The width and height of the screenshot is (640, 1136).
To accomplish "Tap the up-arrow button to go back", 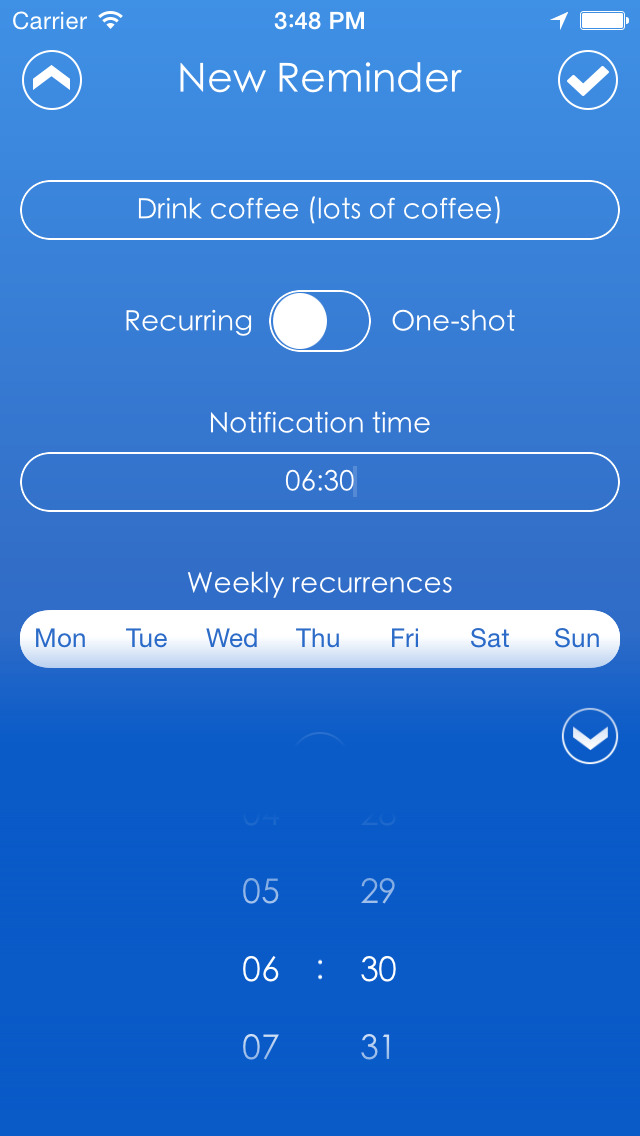I will coord(52,80).
